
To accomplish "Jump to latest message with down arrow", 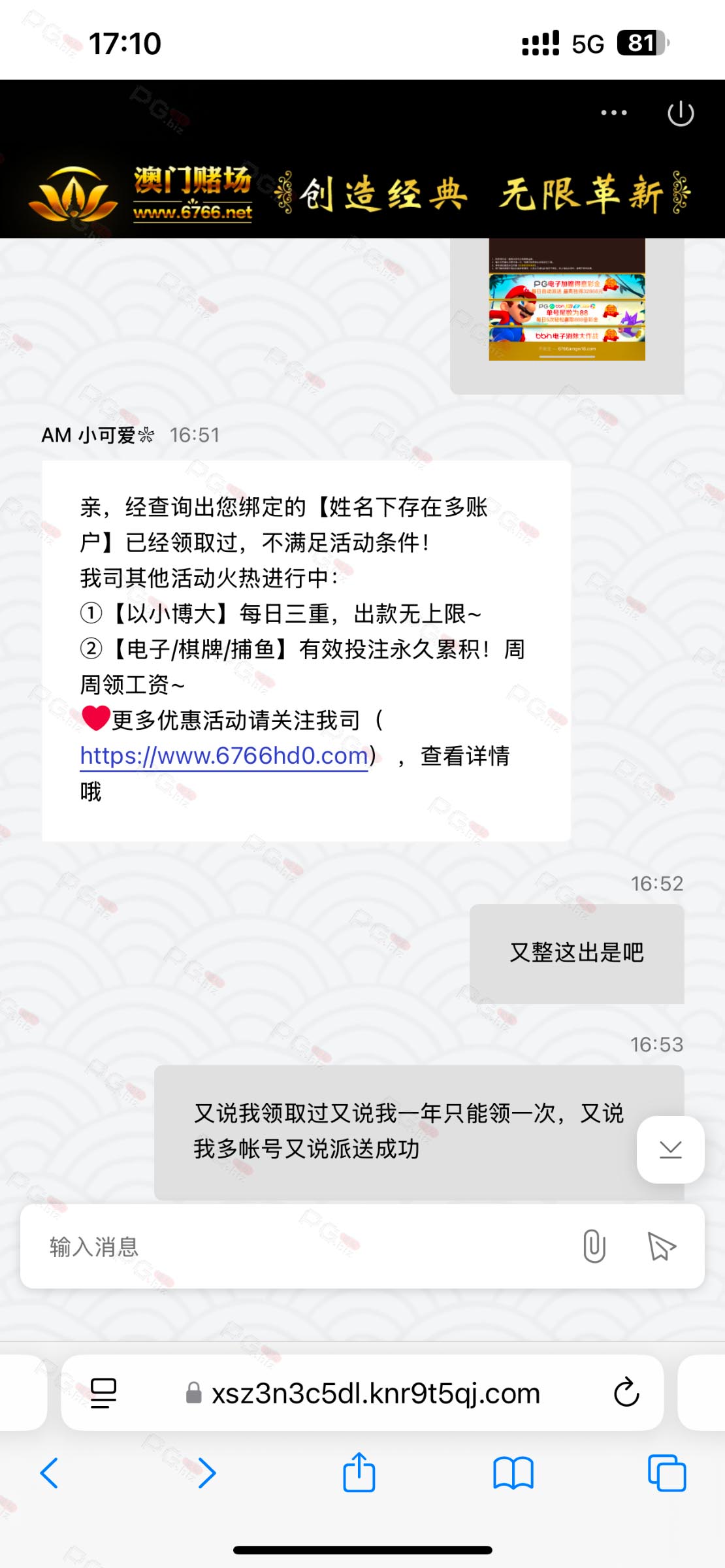I will (x=671, y=1149).
